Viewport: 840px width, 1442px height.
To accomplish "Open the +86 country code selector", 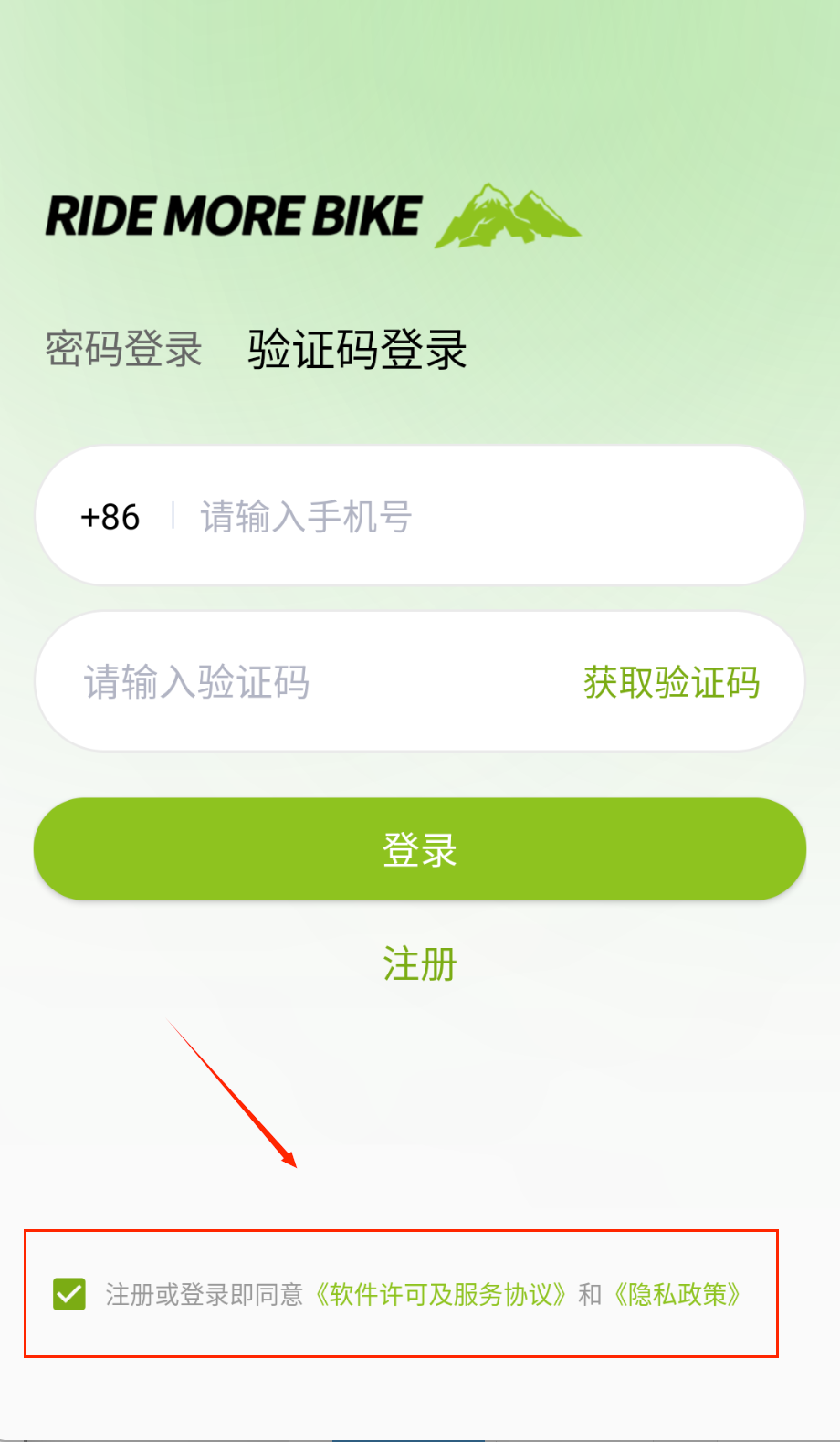I will (x=110, y=517).
